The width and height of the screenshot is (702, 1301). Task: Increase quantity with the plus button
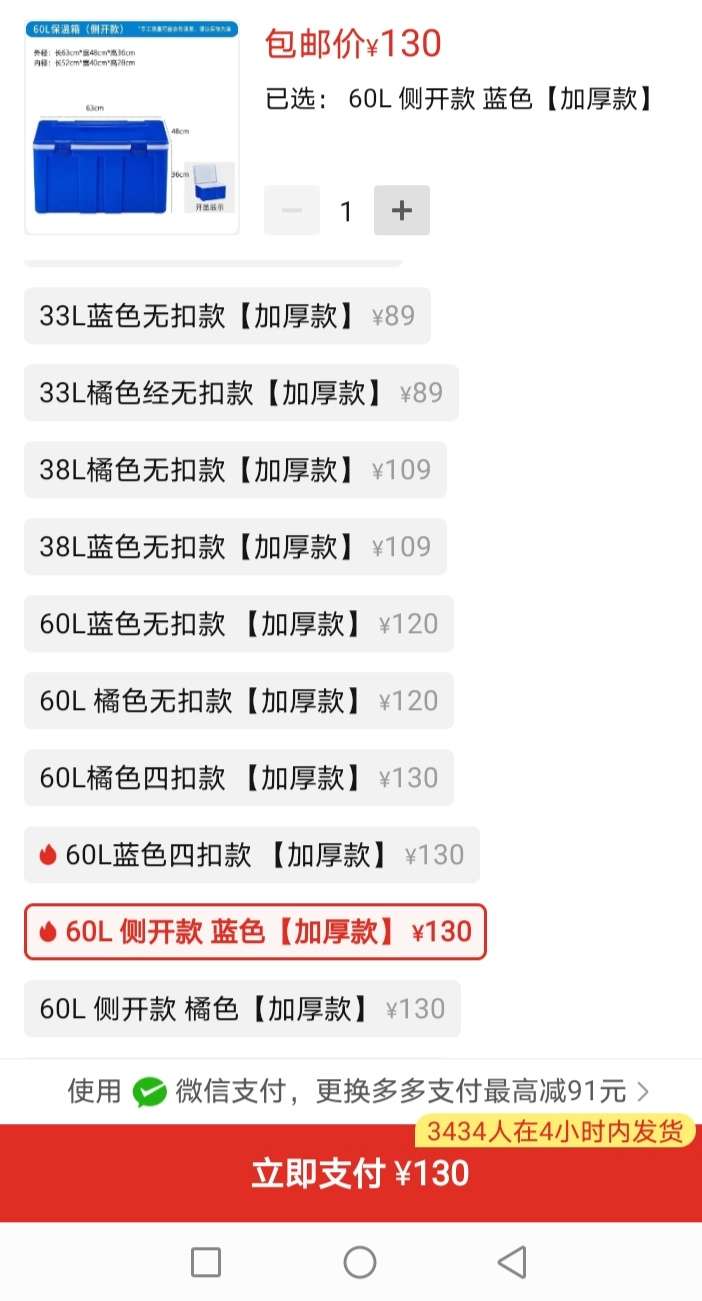(402, 210)
